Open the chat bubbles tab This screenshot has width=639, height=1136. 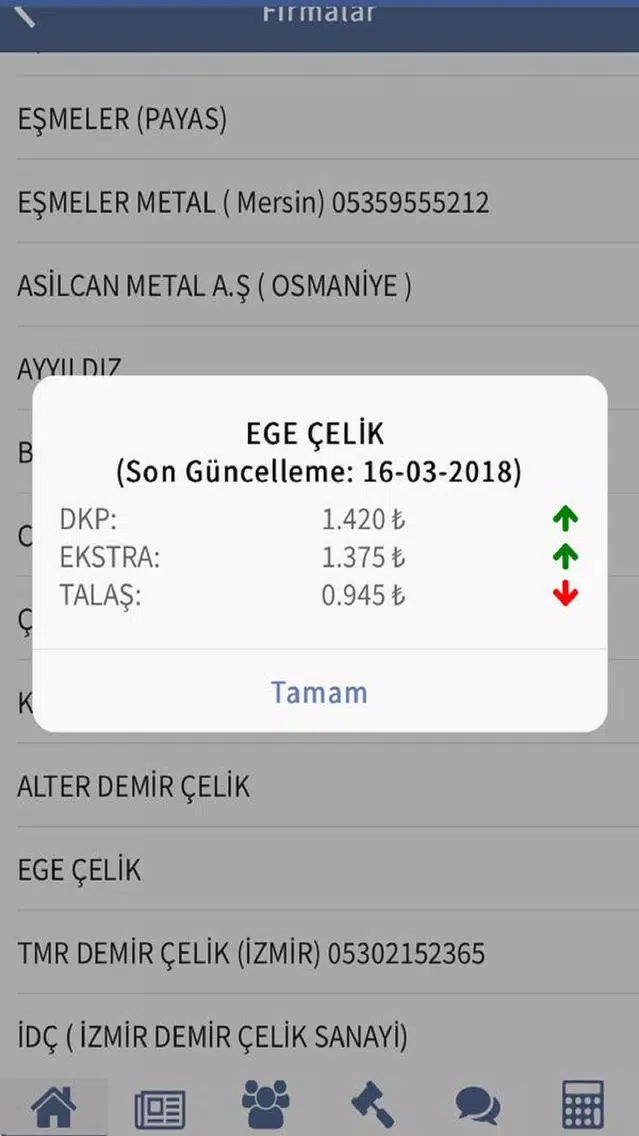[x=478, y=1106]
